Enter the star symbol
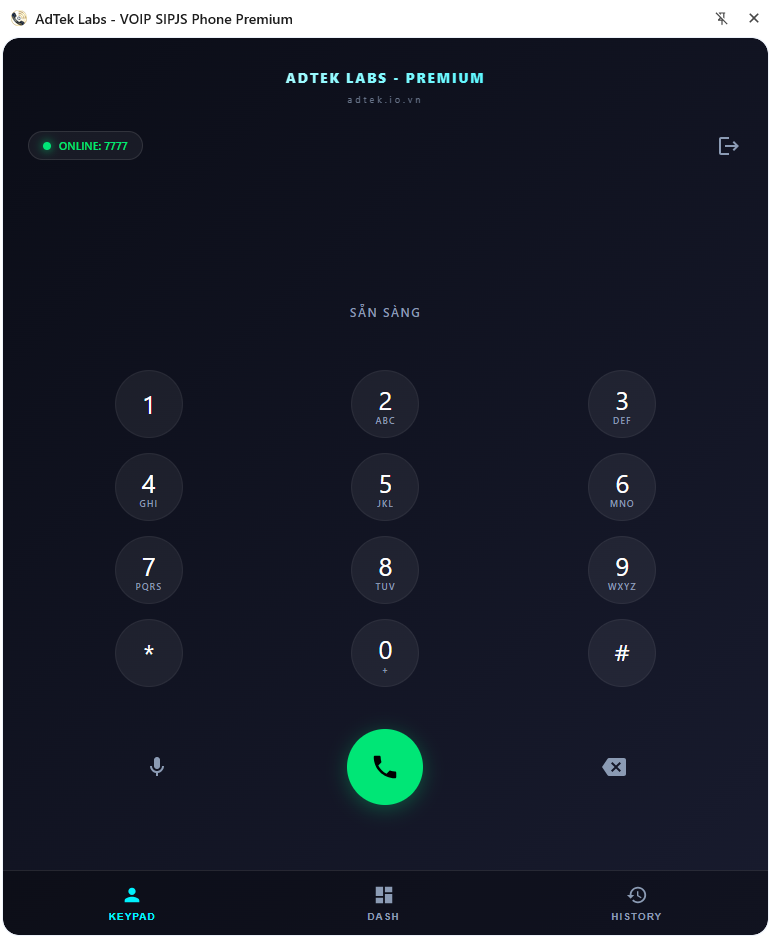 tap(149, 654)
